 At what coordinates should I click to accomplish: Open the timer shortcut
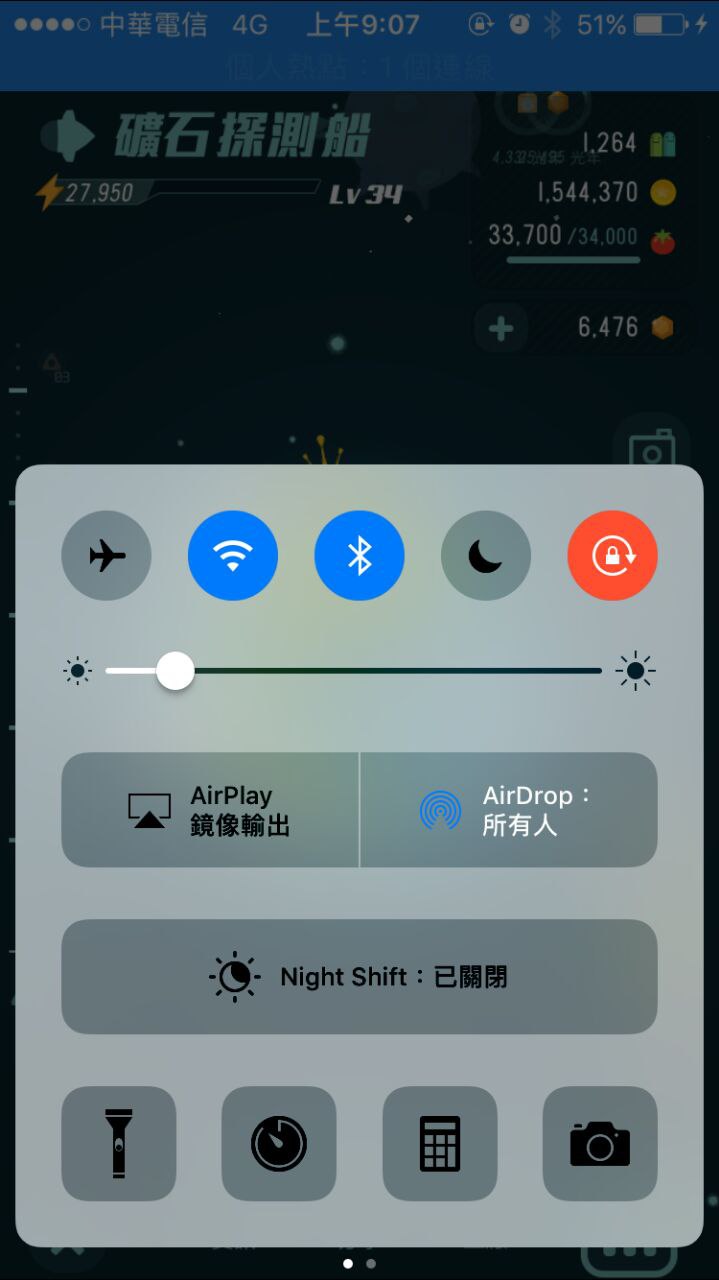pos(278,1143)
